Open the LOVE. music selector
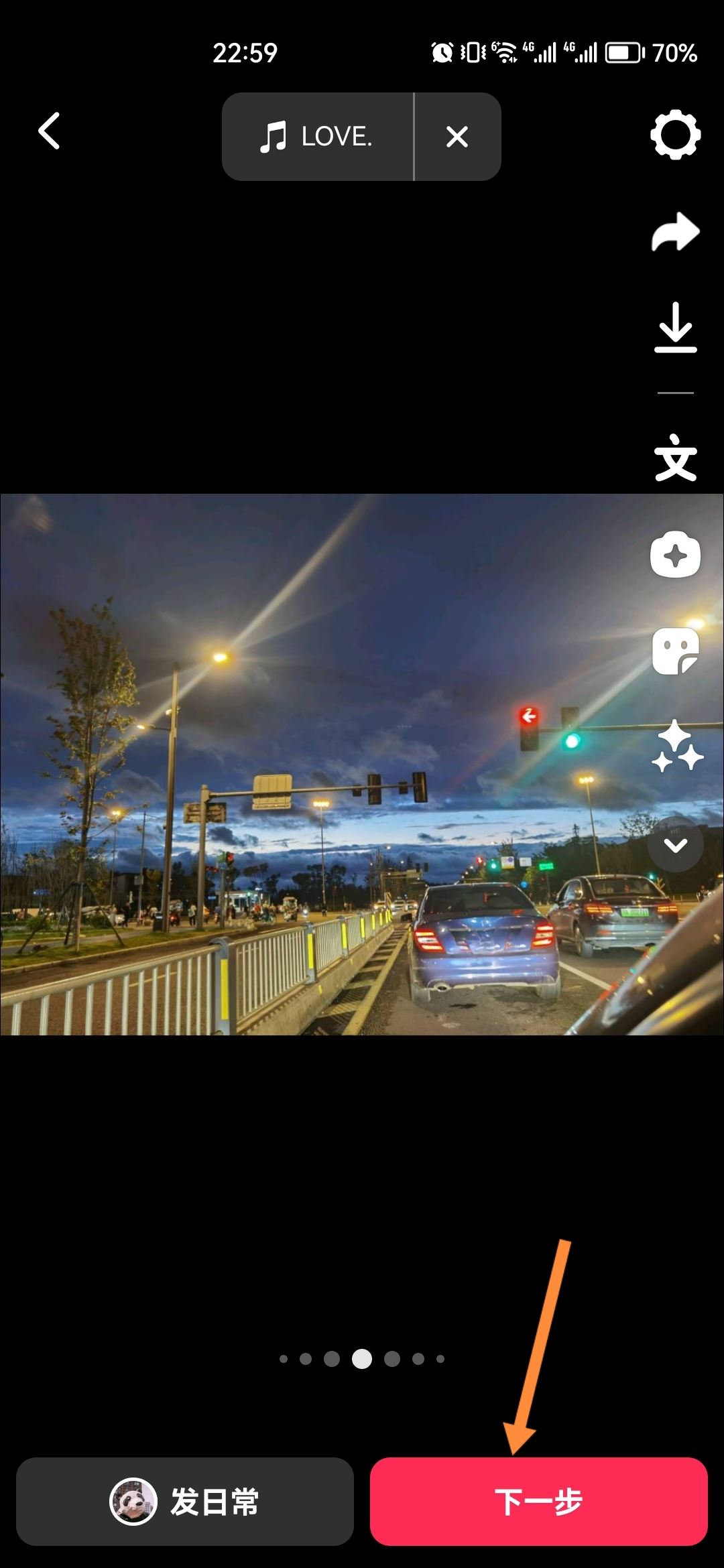Image resolution: width=724 pixels, height=1568 pixels. [x=317, y=137]
